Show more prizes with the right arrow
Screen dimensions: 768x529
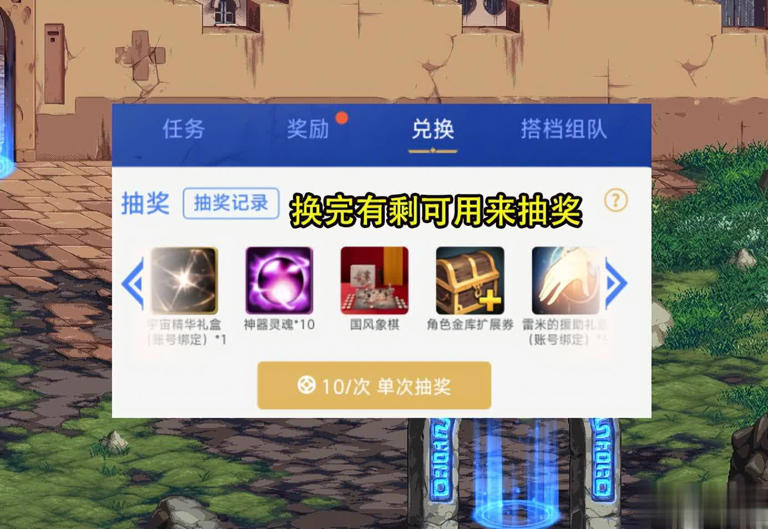click(x=616, y=284)
